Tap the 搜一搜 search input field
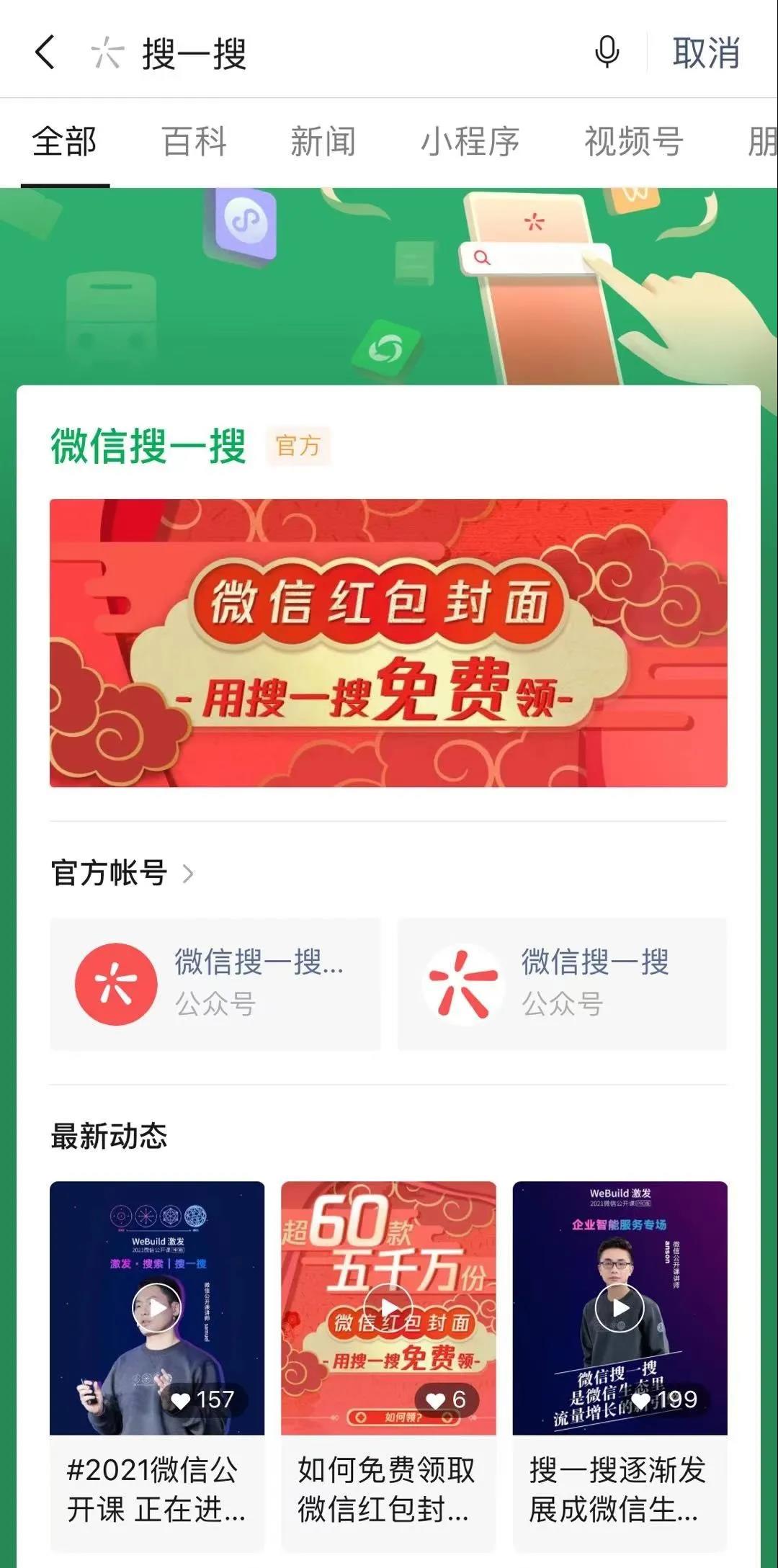 pos(346,53)
